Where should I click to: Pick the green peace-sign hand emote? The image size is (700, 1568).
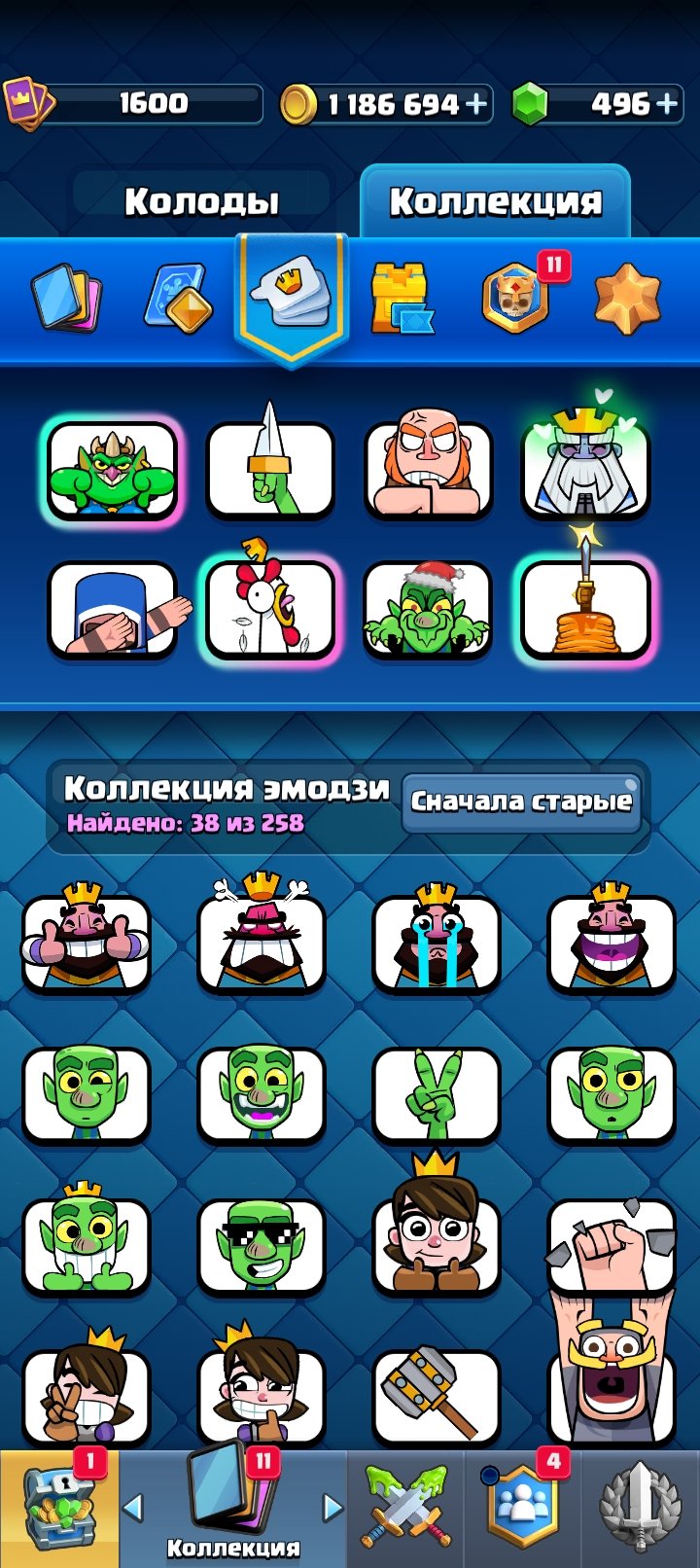437,1095
